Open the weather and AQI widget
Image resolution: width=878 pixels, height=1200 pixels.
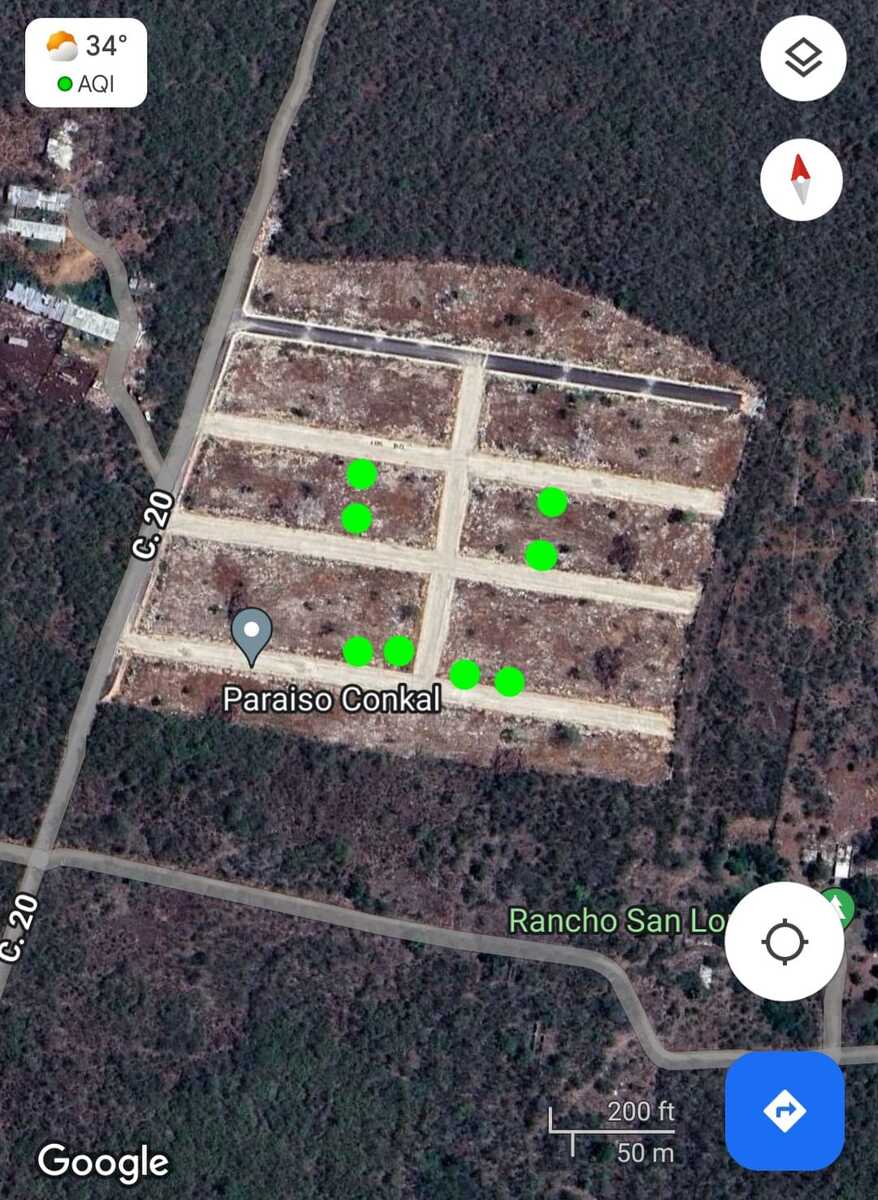[86, 62]
